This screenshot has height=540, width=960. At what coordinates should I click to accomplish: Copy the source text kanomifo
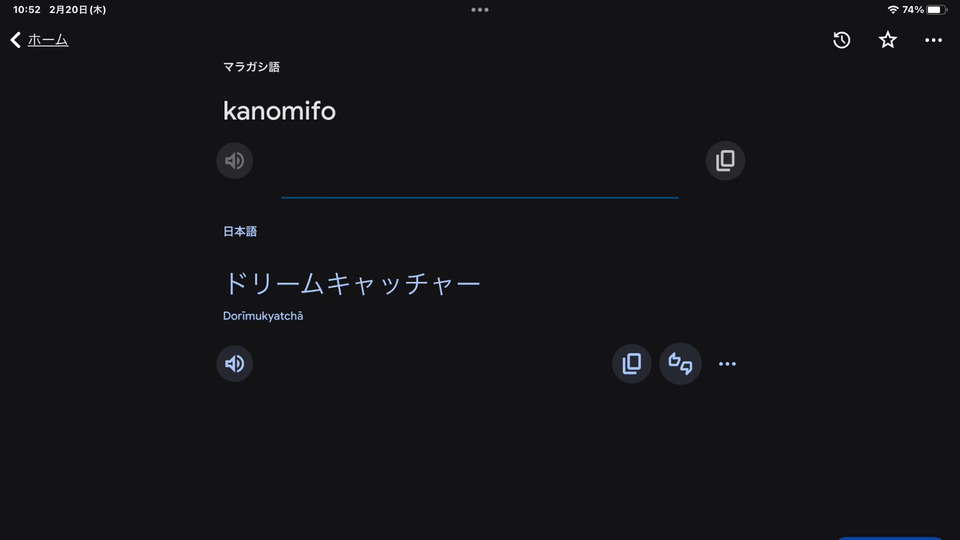pos(725,161)
